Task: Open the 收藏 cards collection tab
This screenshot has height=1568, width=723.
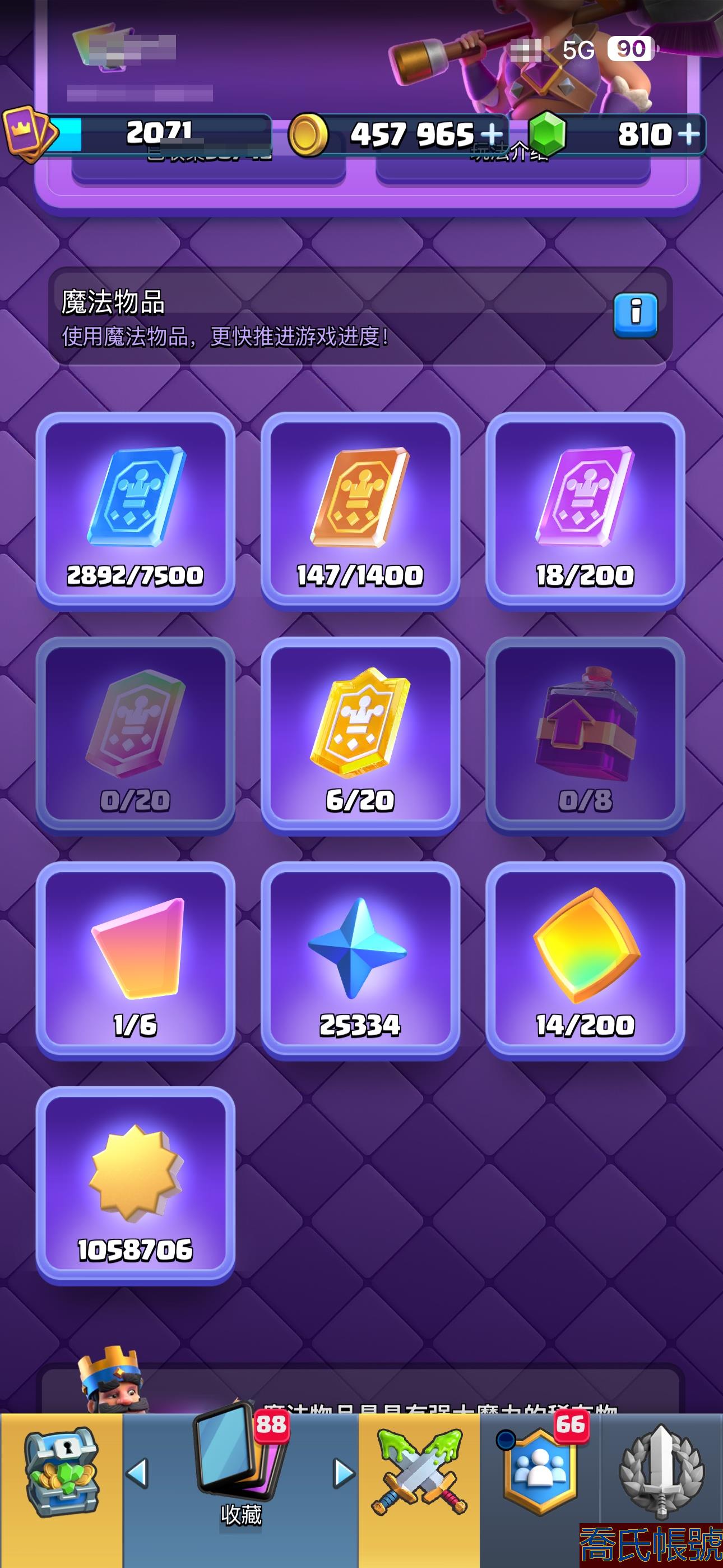Action: [241, 1490]
